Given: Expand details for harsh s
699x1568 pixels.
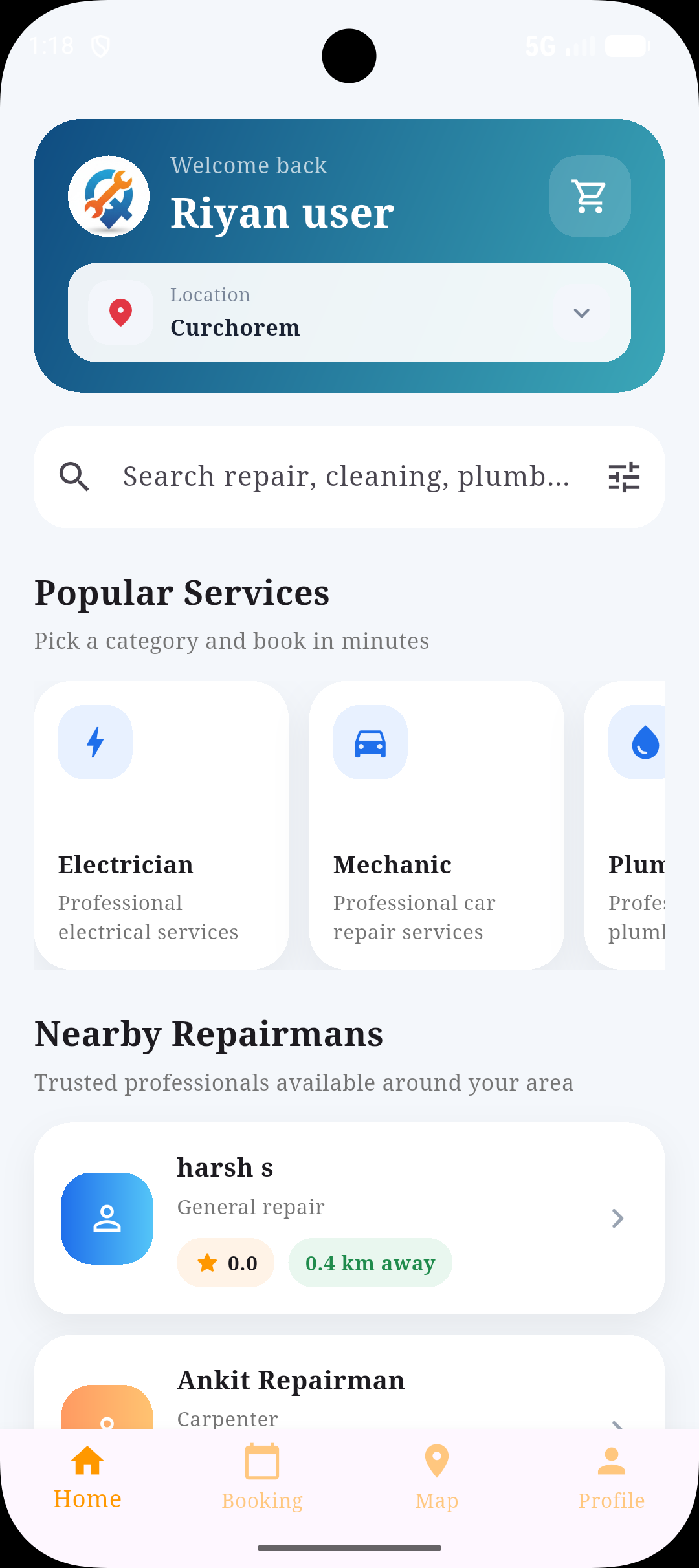Looking at the screenshot, I should tap(617, 1218).
